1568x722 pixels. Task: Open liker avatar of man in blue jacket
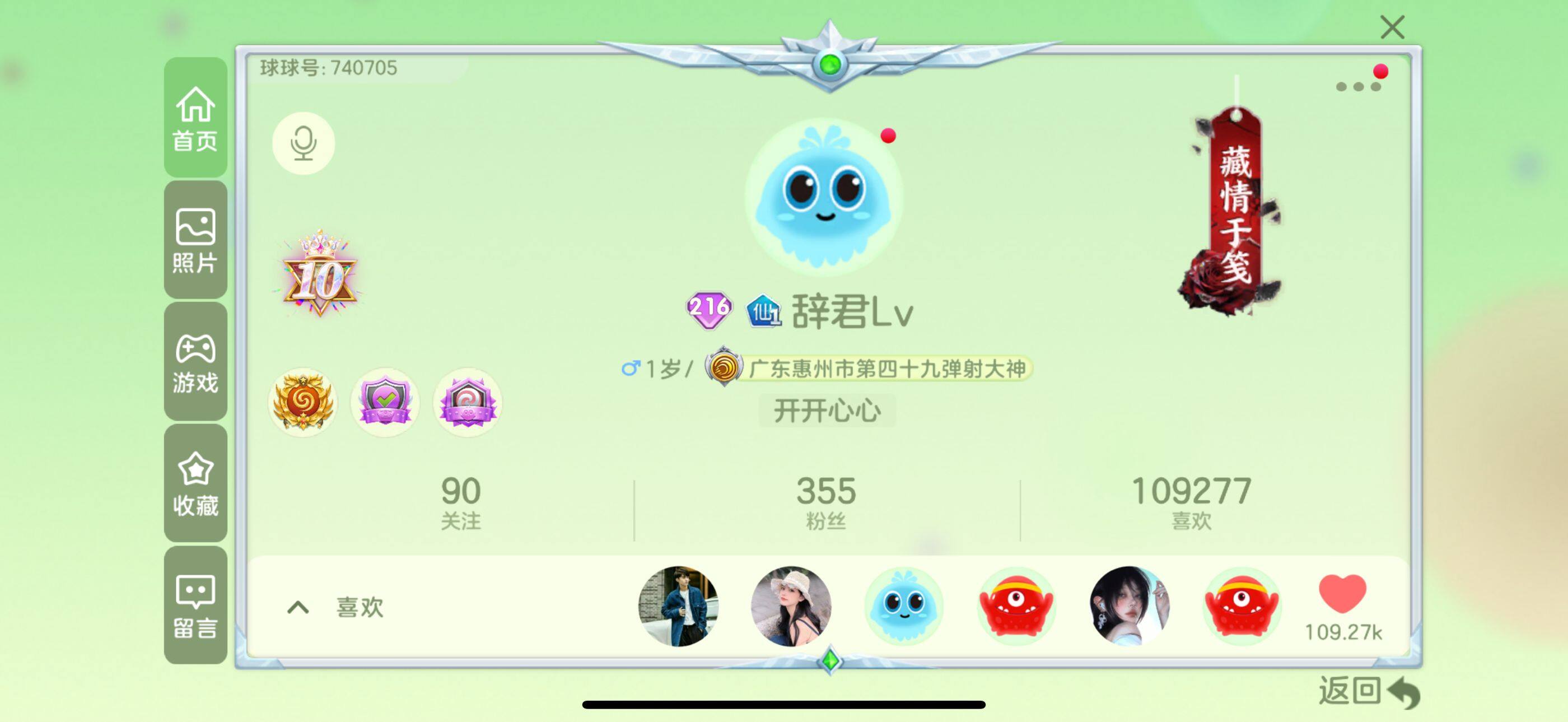(x=679, y=605)
